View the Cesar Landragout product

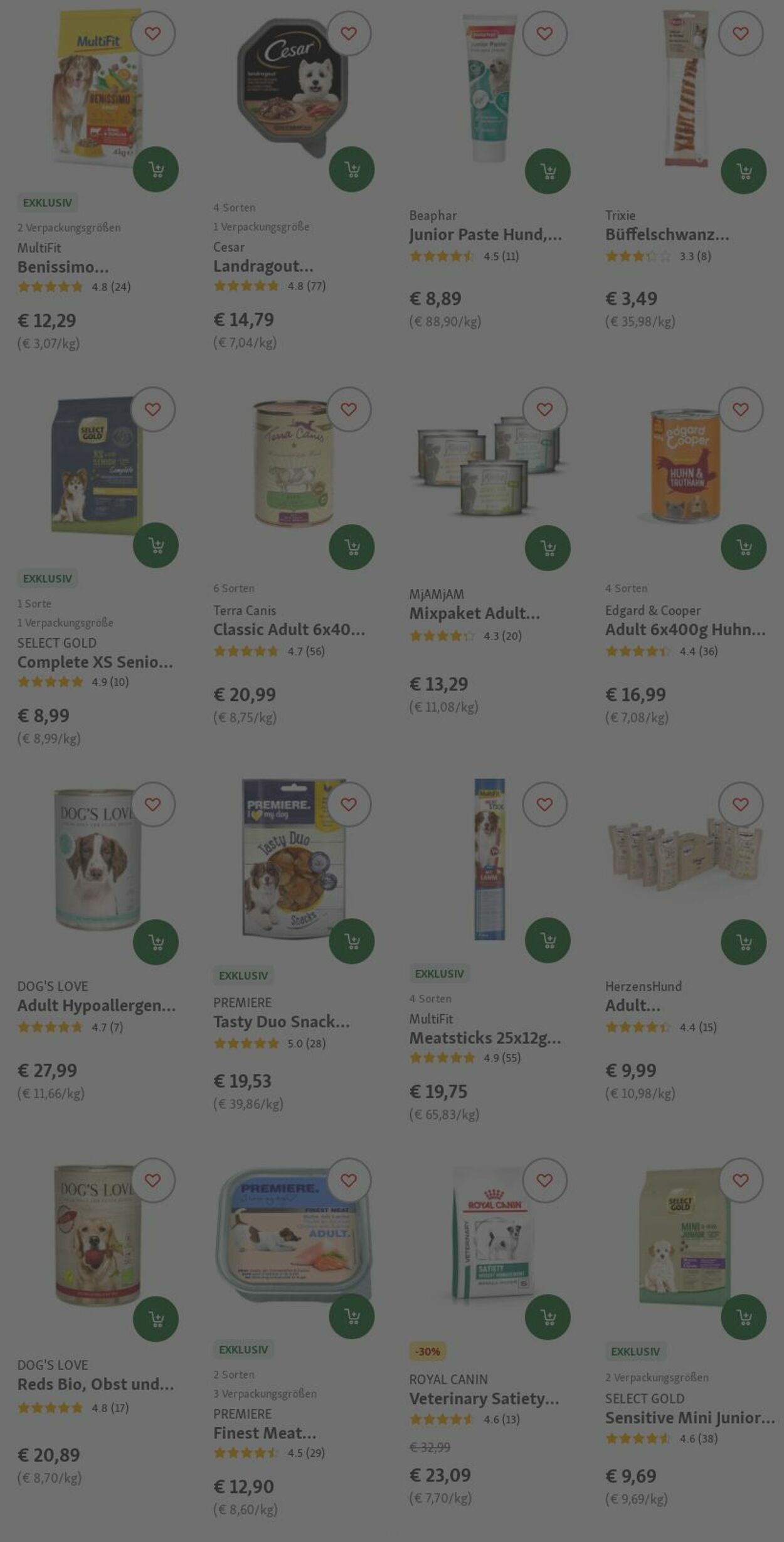(263, 266)
